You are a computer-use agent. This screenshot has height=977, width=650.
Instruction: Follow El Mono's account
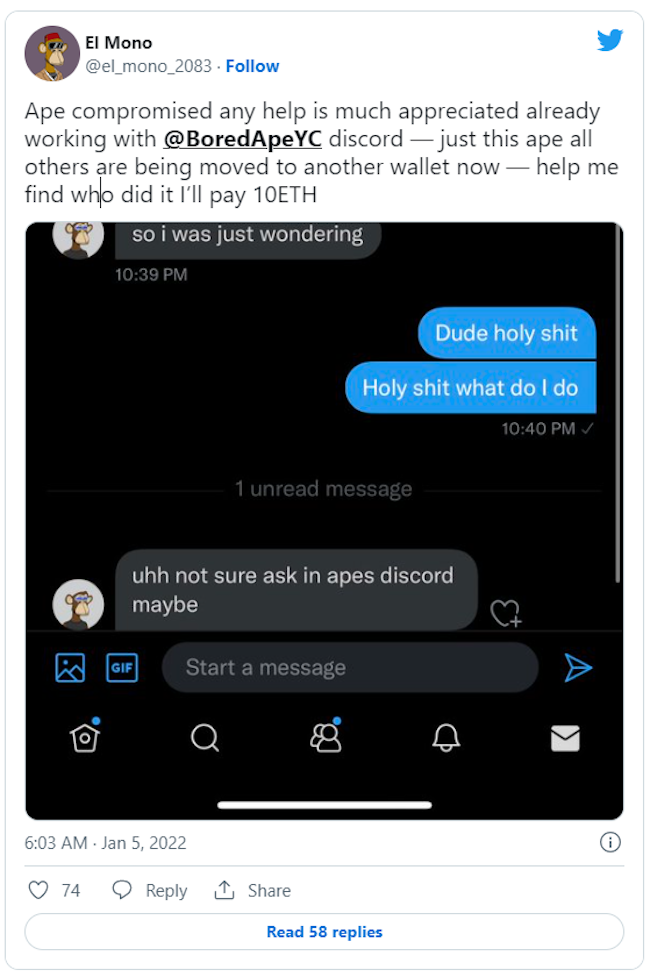[x=252, y=66]
